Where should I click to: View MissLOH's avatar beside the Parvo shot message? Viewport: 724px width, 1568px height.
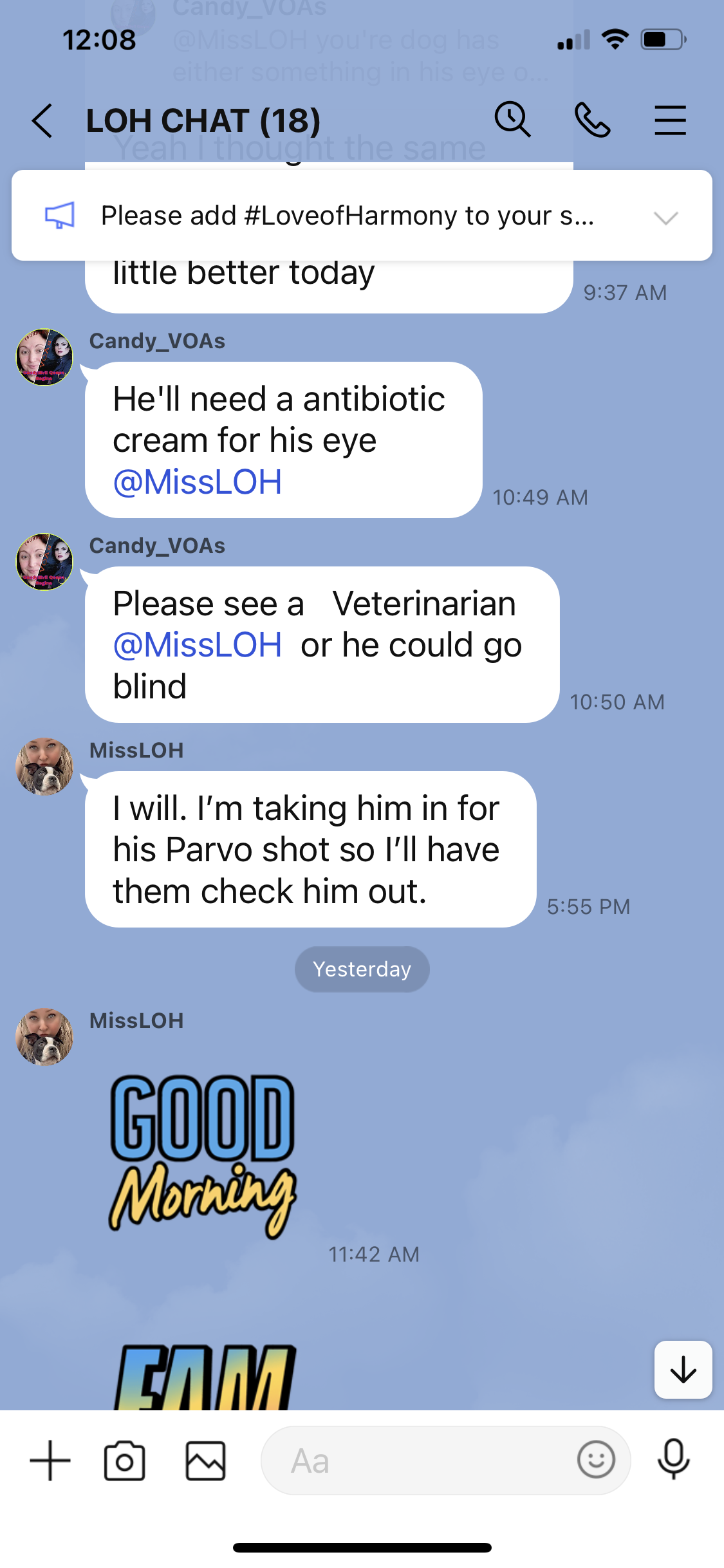point(44,767)
